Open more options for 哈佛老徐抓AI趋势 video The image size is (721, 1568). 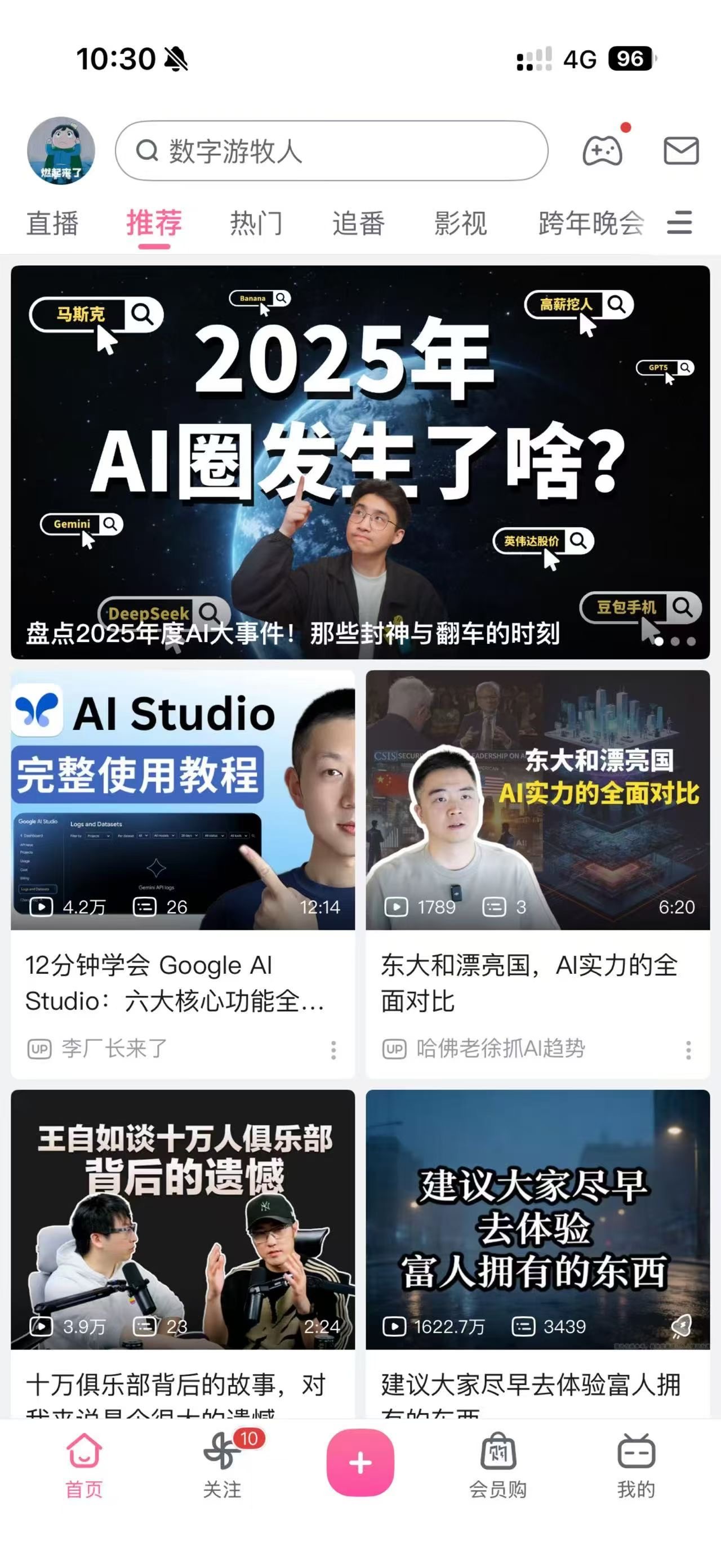[688, 1049]
